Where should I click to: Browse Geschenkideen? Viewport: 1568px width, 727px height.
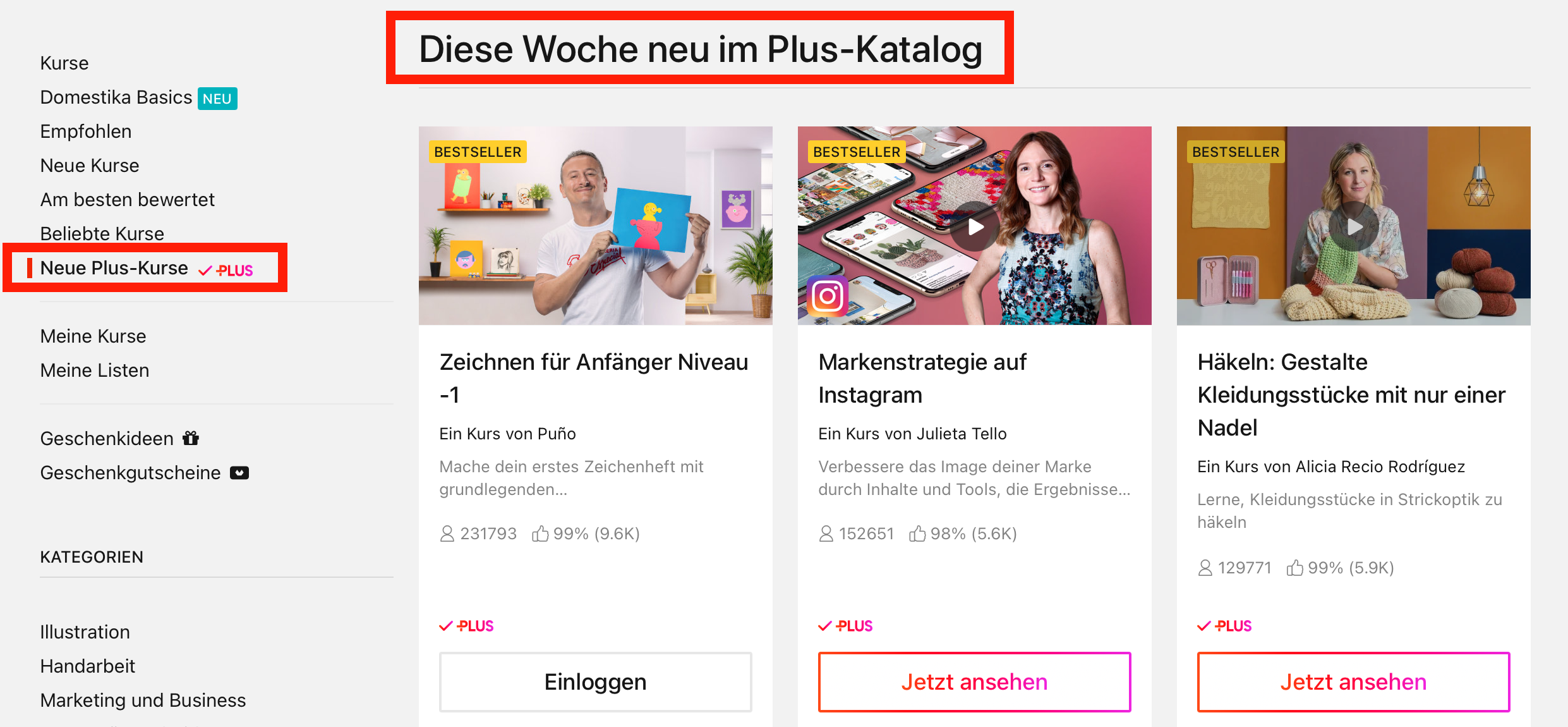(107, 439)
